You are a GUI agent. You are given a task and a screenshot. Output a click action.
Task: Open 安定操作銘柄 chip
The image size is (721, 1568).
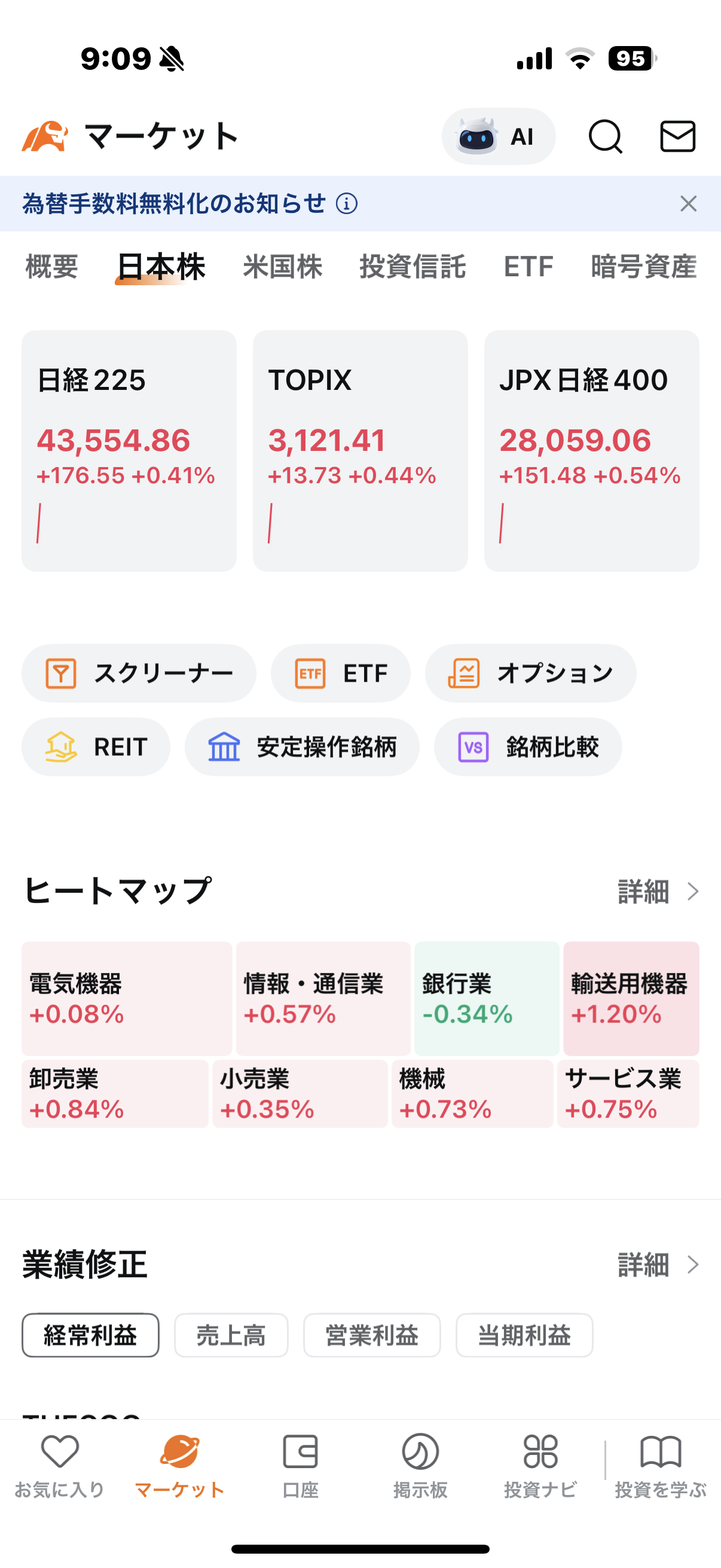coord(302,746)
